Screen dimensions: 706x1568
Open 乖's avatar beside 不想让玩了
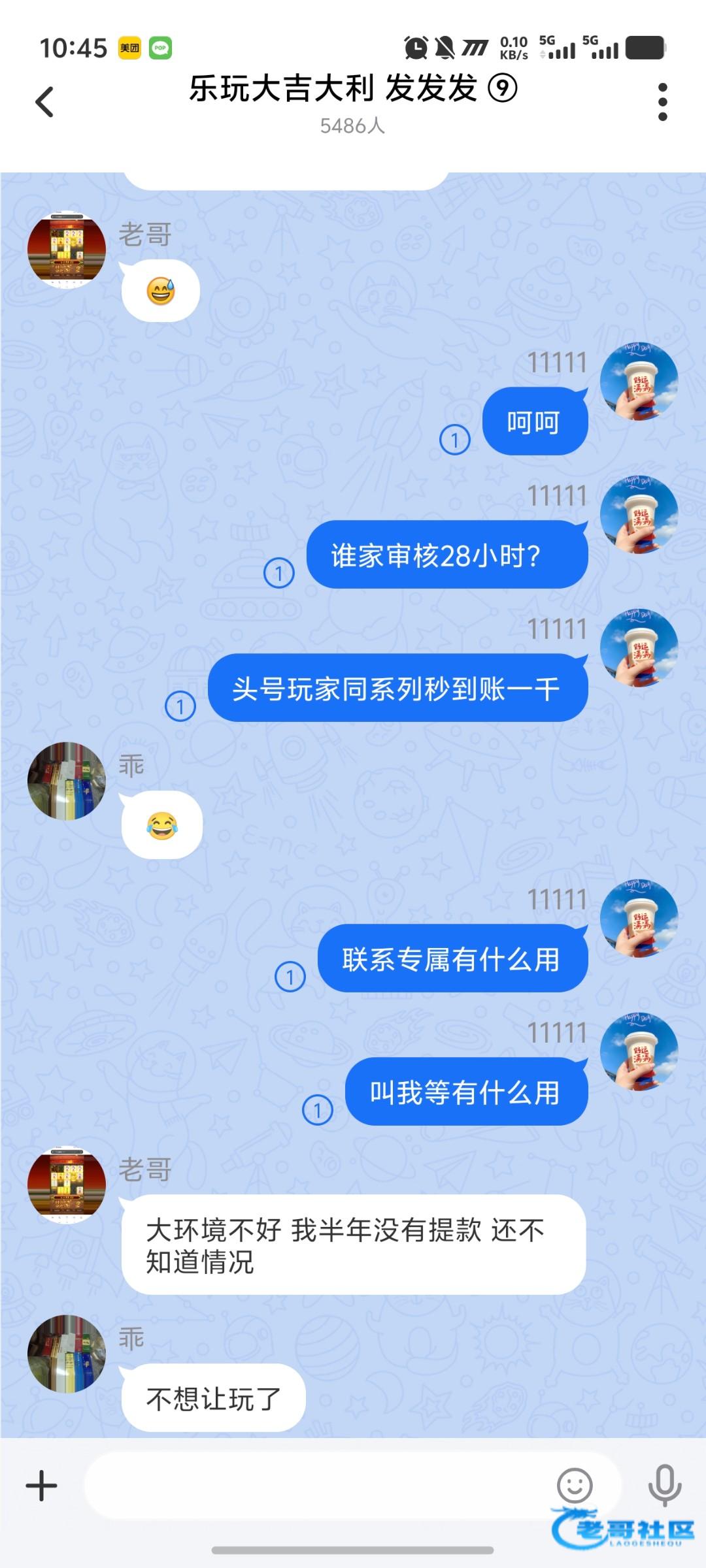(x=67, y=1354)
